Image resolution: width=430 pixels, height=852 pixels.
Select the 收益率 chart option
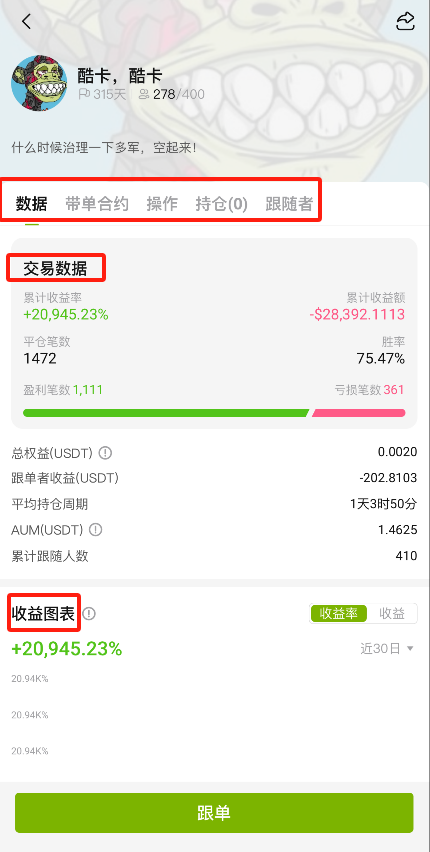tap(339, 613)
